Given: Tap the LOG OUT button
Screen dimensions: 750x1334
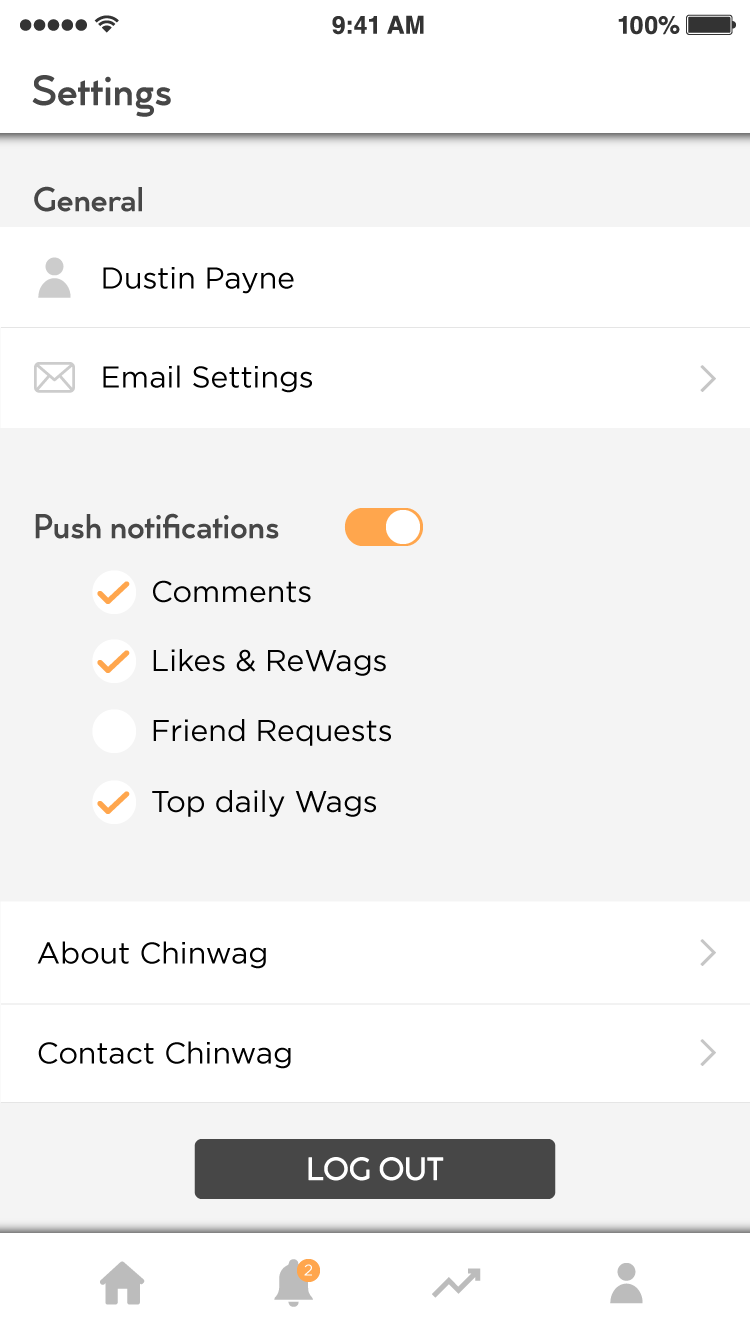Looking at the screenshot, I should click(374, 1169).
